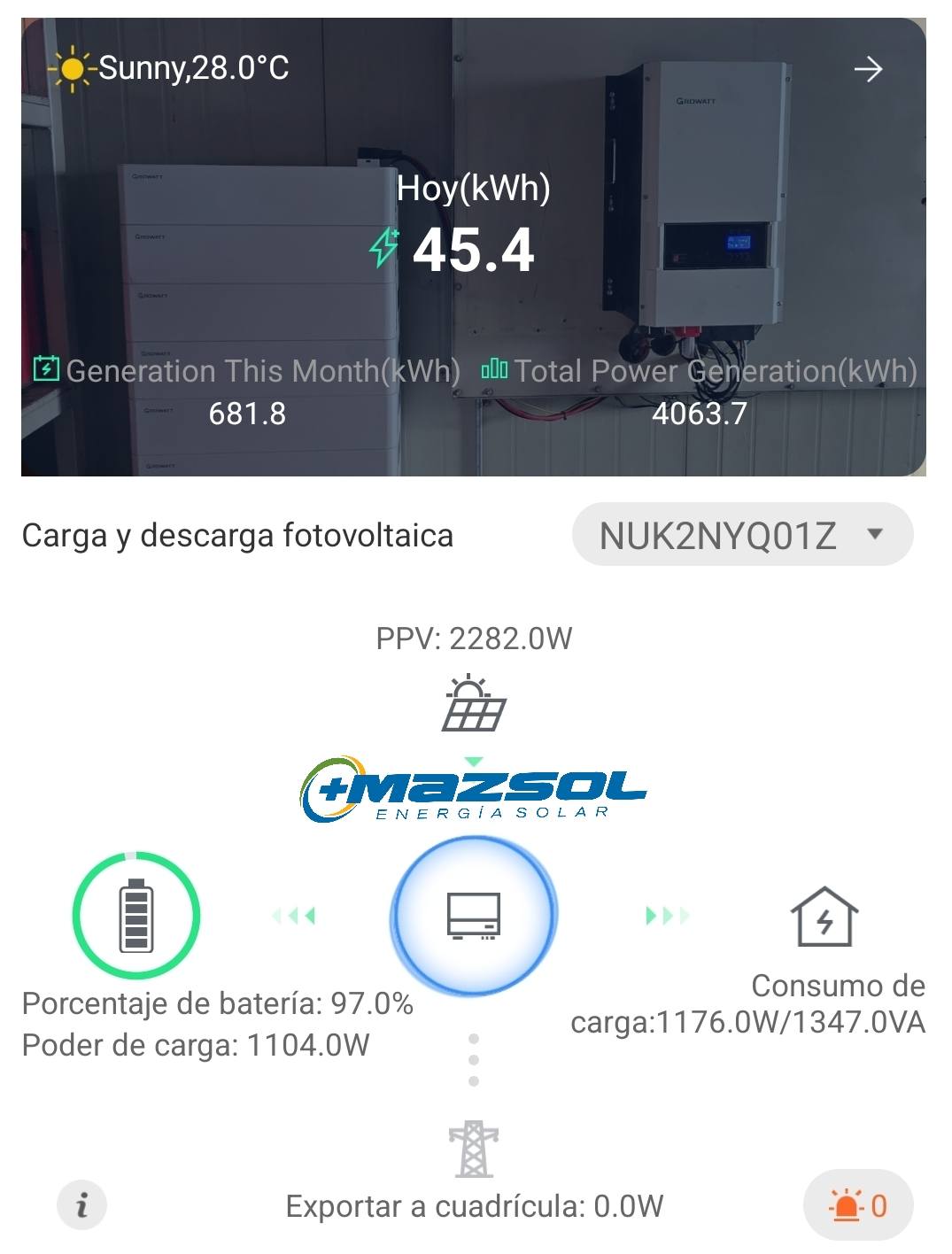The width and height of the screenshot is (952, 1254).
Task: Select the Carga y descarga fotovoltaica section
Action: click(237, 533)
